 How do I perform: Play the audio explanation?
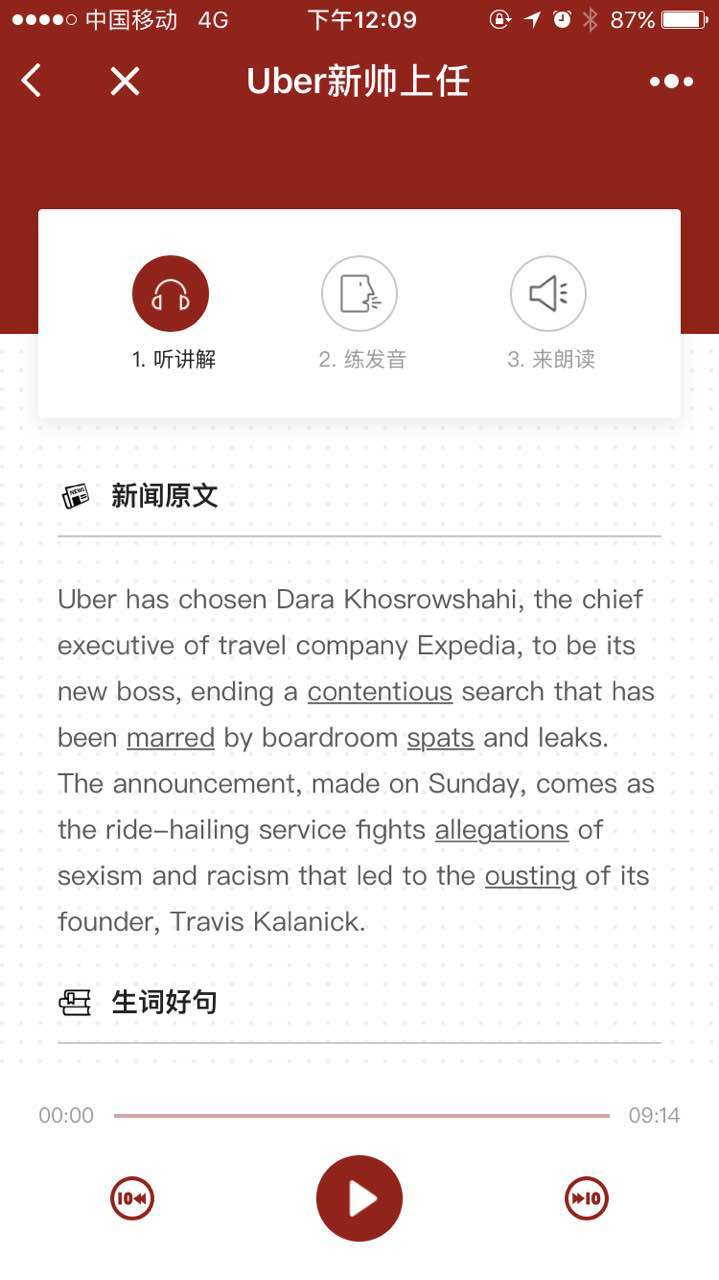(x=359, y=1198)
